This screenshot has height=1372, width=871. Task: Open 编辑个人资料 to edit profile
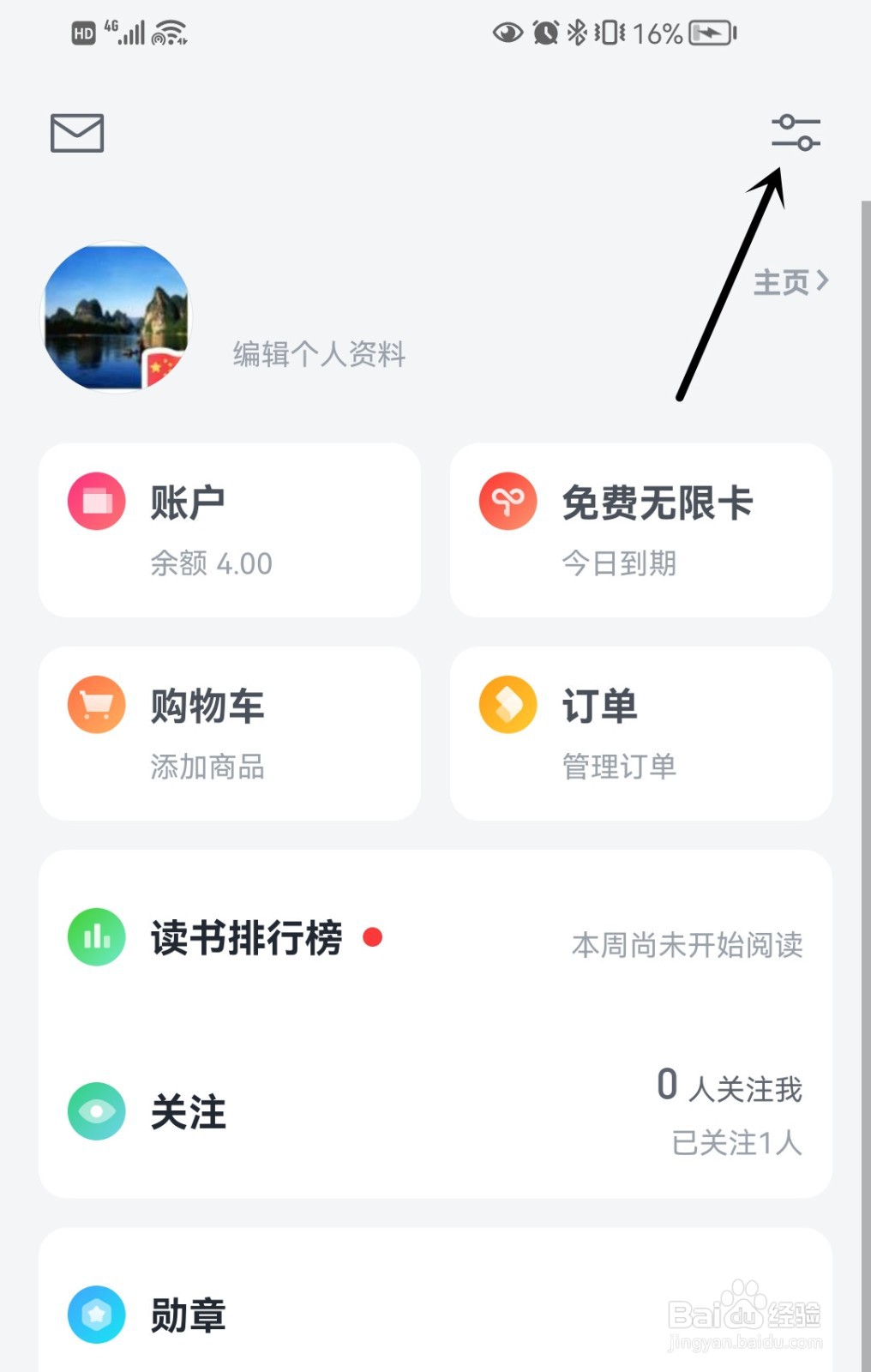coord(319,353)
